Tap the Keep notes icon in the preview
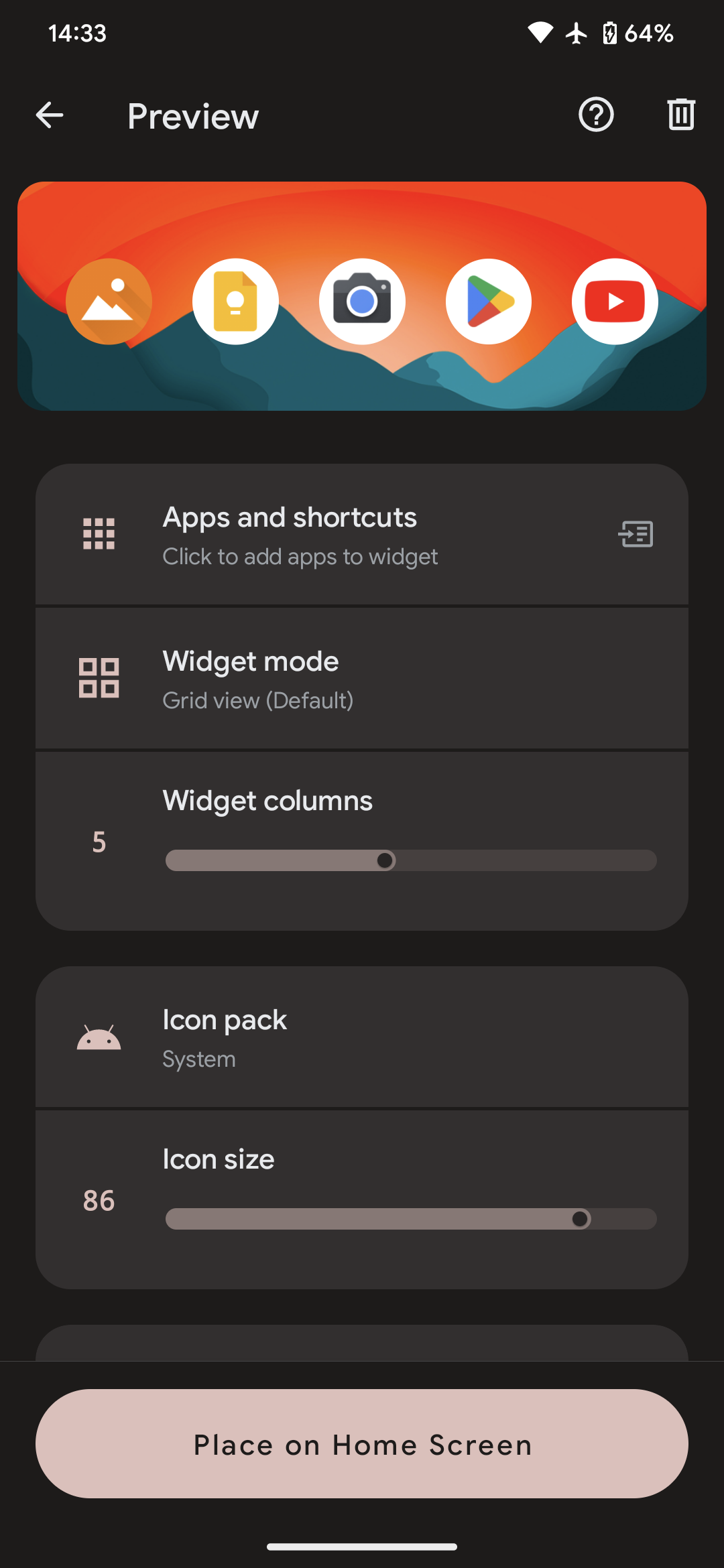The width and height of the screenshot is (724, 1568). (x=235, y=302)
